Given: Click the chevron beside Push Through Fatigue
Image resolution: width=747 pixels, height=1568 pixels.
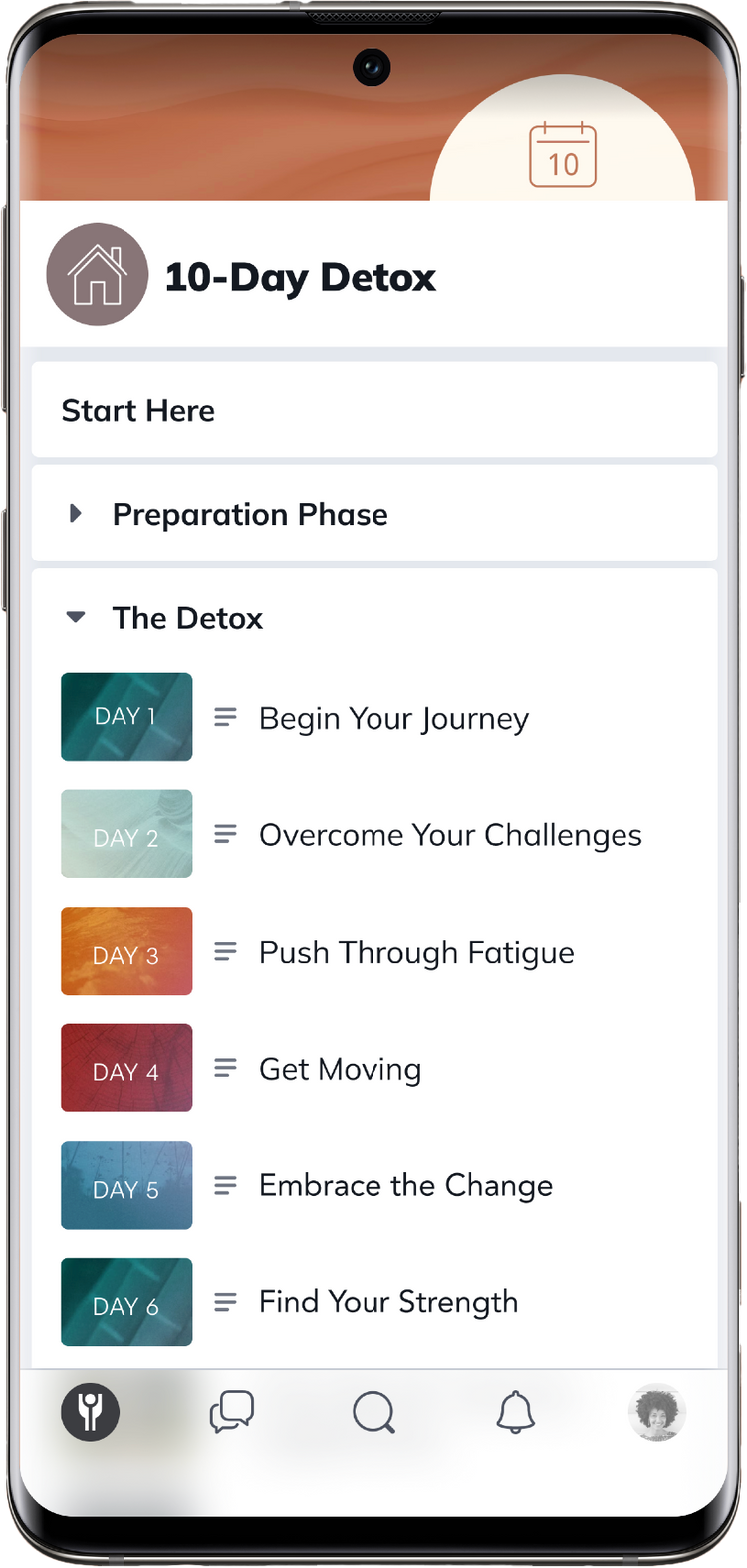Looking at the screenshot, I should click(225, 951).
